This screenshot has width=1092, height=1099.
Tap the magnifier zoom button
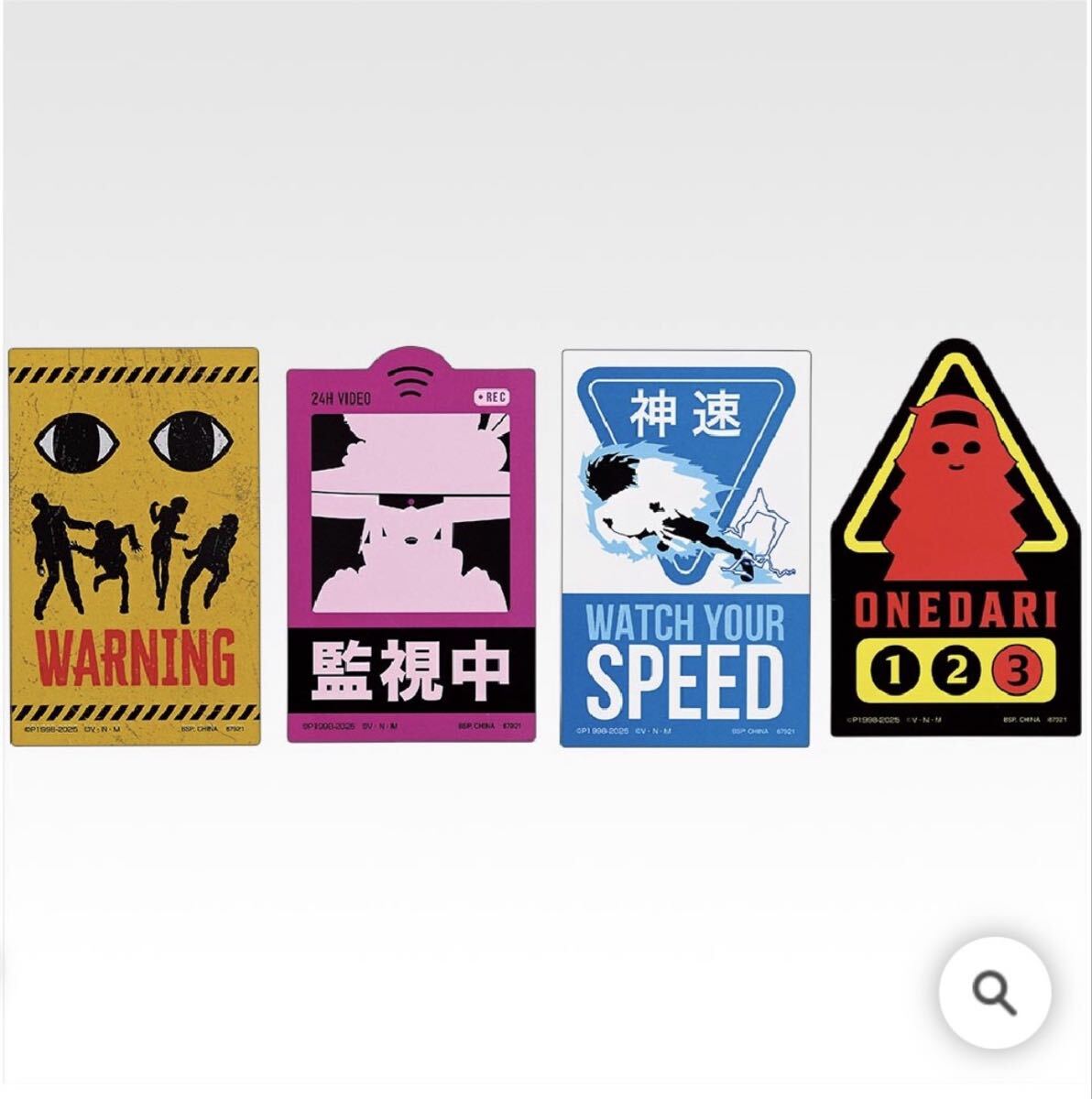click(x=995, y=993)
